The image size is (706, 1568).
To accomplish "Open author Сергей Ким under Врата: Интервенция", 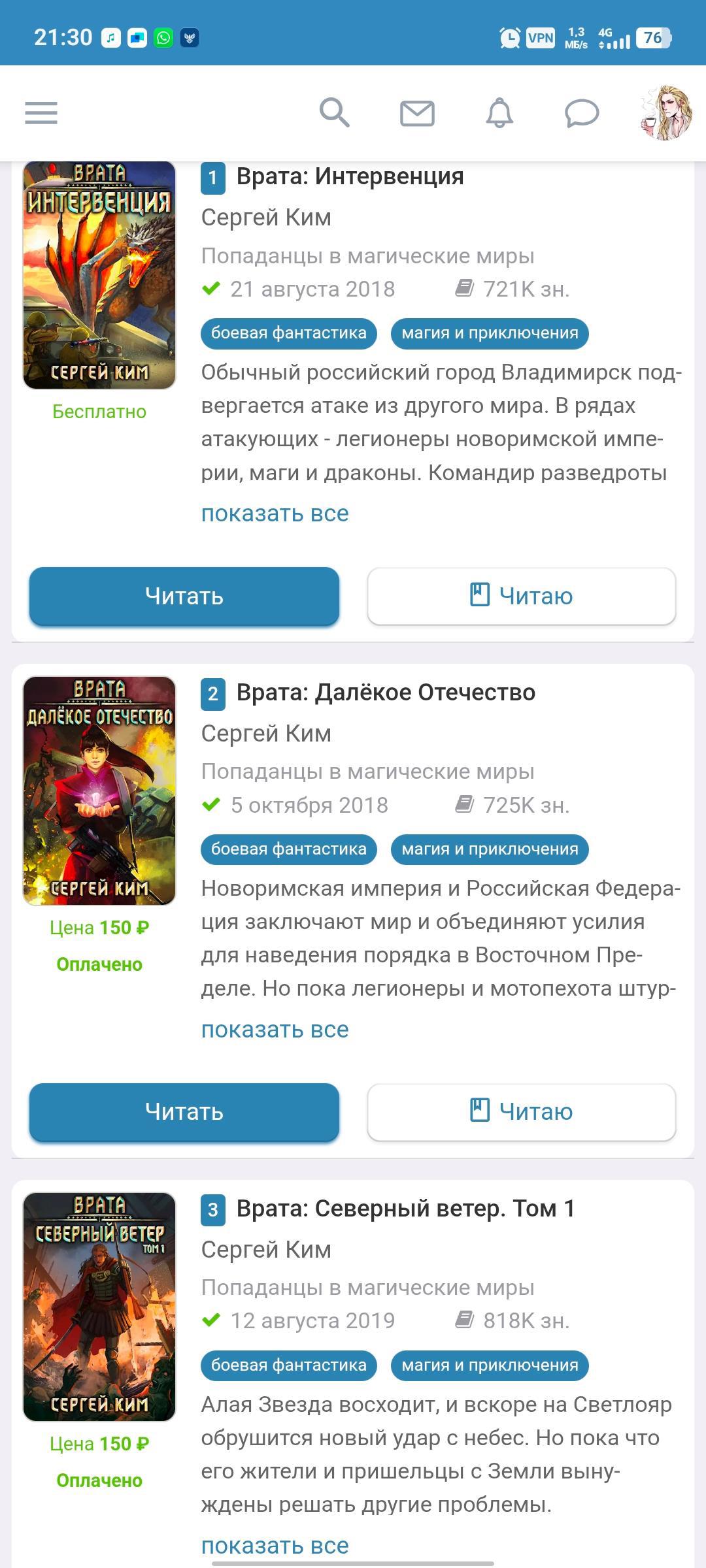I will (266, 218).
